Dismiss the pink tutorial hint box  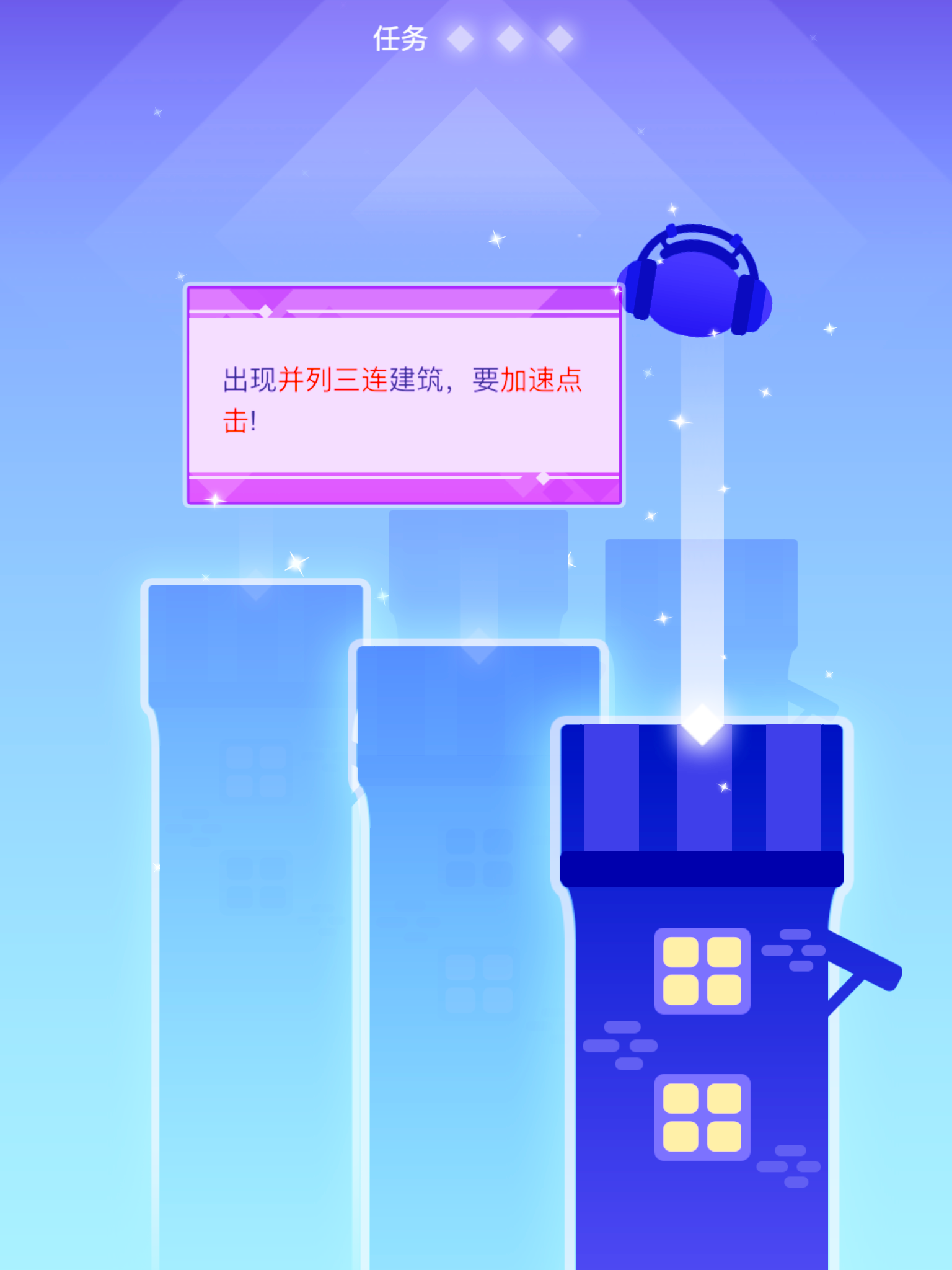pyautogui.click(x=404, y=396)
